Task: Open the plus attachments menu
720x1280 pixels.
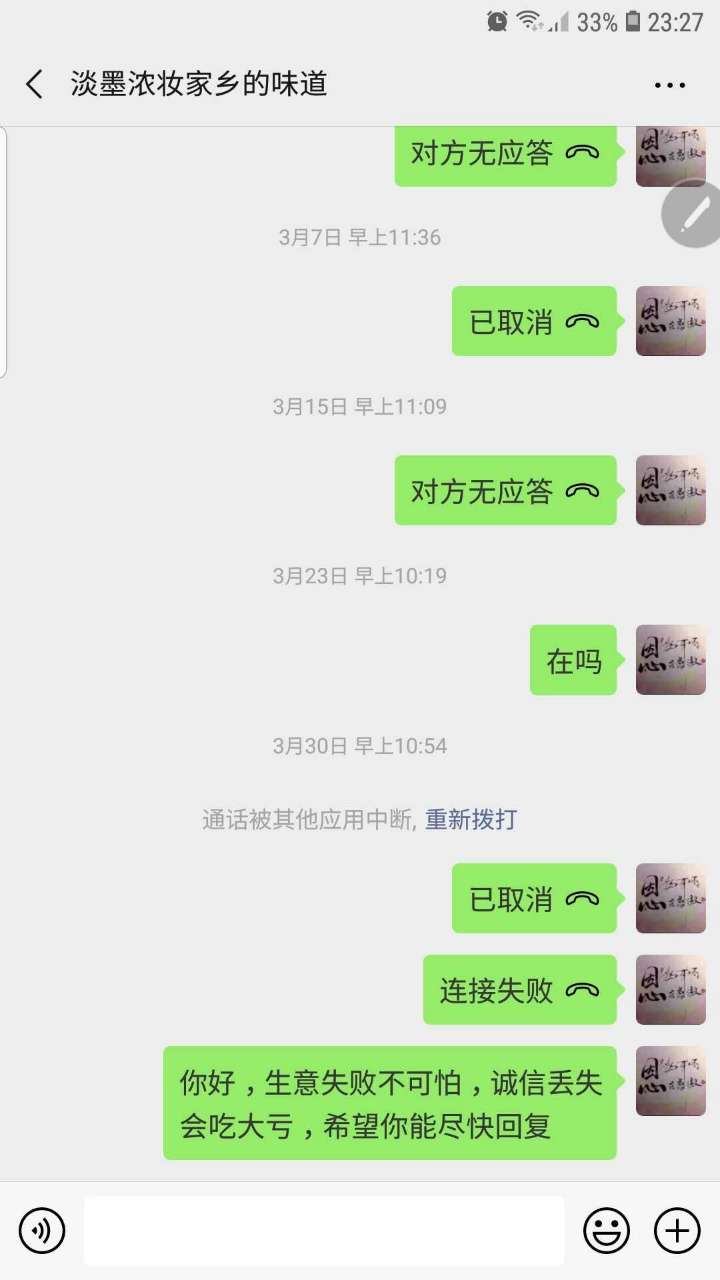Action: (x=677, y=1230)
